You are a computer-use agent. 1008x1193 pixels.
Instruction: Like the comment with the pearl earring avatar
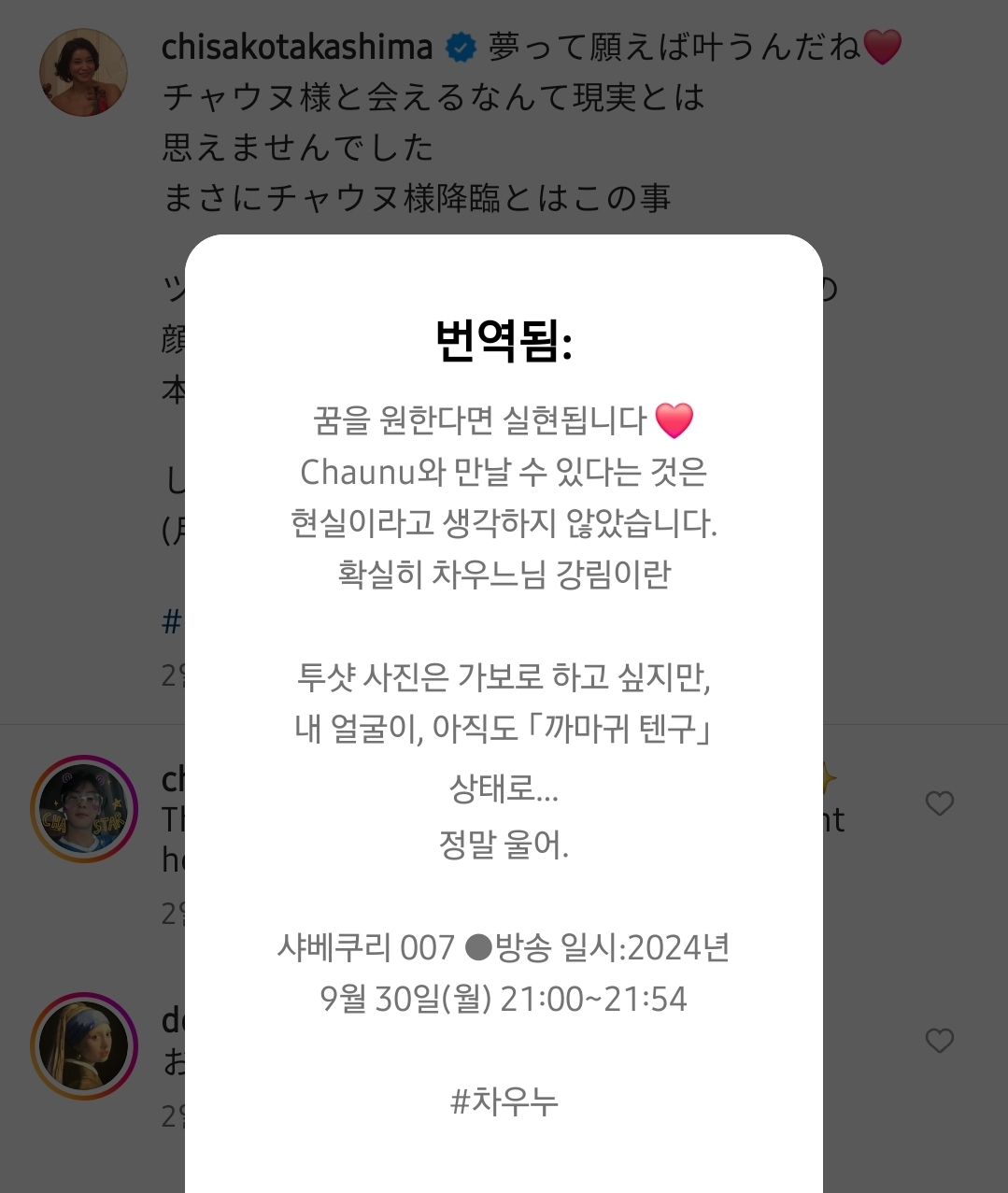pos(939,1040)
